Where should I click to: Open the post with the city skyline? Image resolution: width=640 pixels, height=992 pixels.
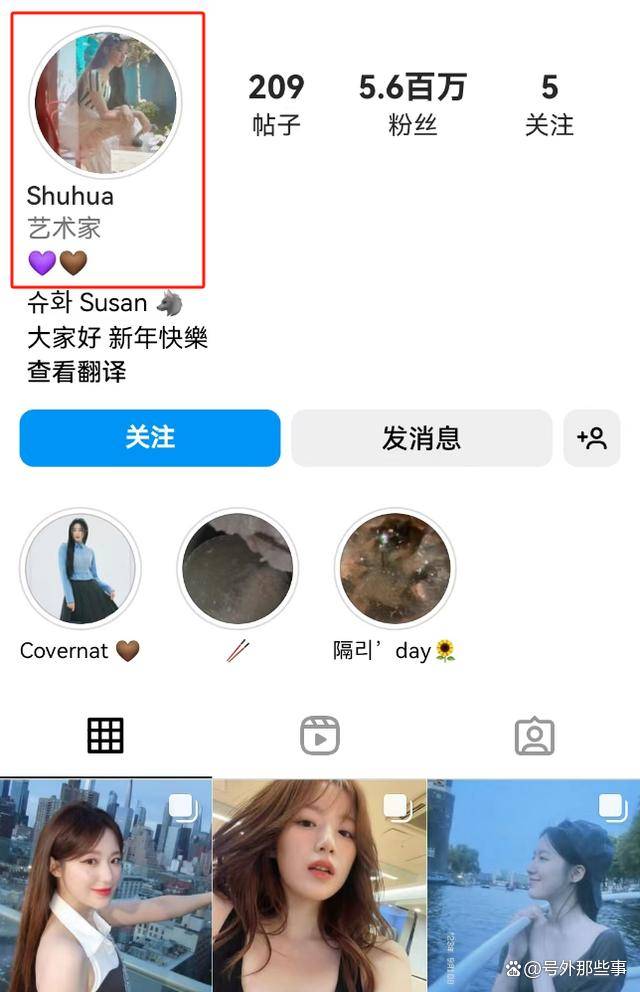[105, 885]
